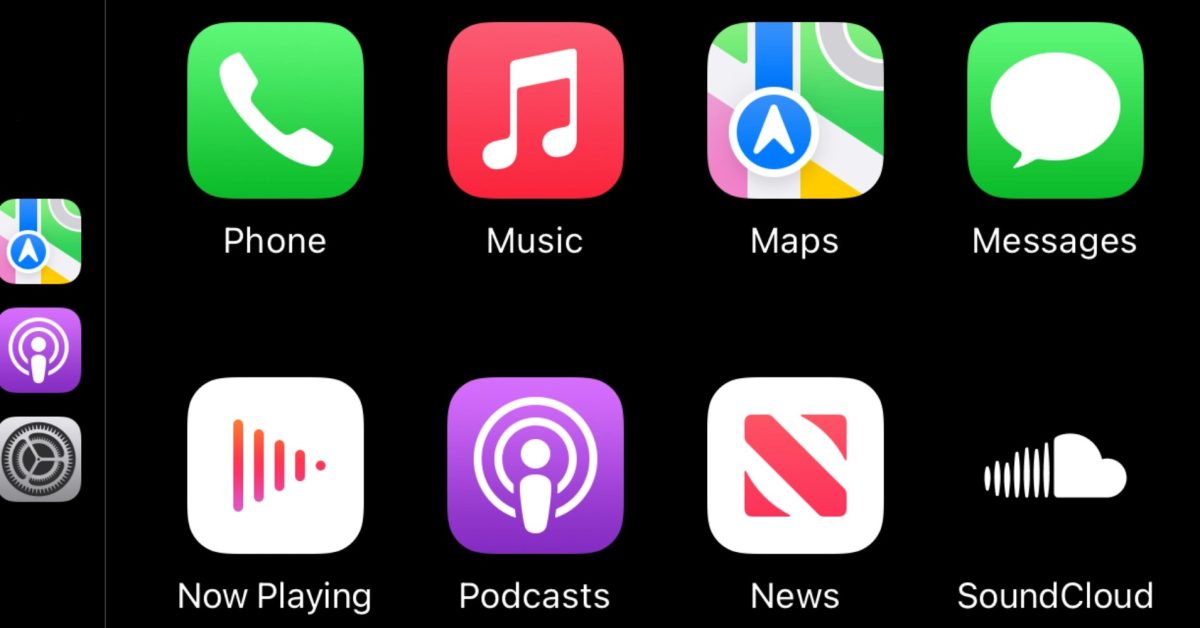Launch Podcasts from the app grid
The image size is (1200, 628).
click(535, 465)
